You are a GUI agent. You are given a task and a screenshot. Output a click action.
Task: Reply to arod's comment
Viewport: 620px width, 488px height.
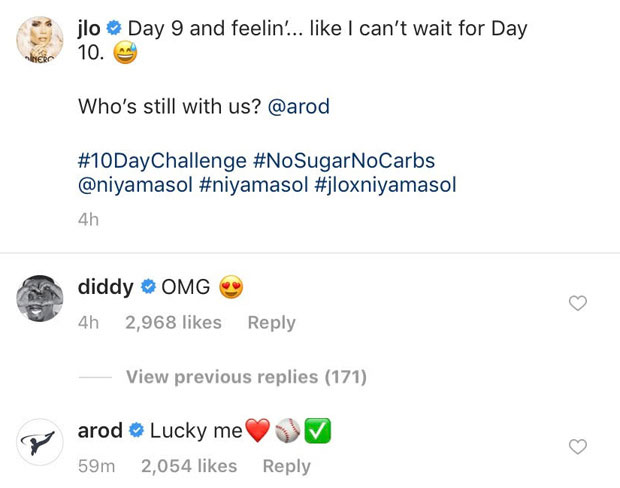click(286, 466)
